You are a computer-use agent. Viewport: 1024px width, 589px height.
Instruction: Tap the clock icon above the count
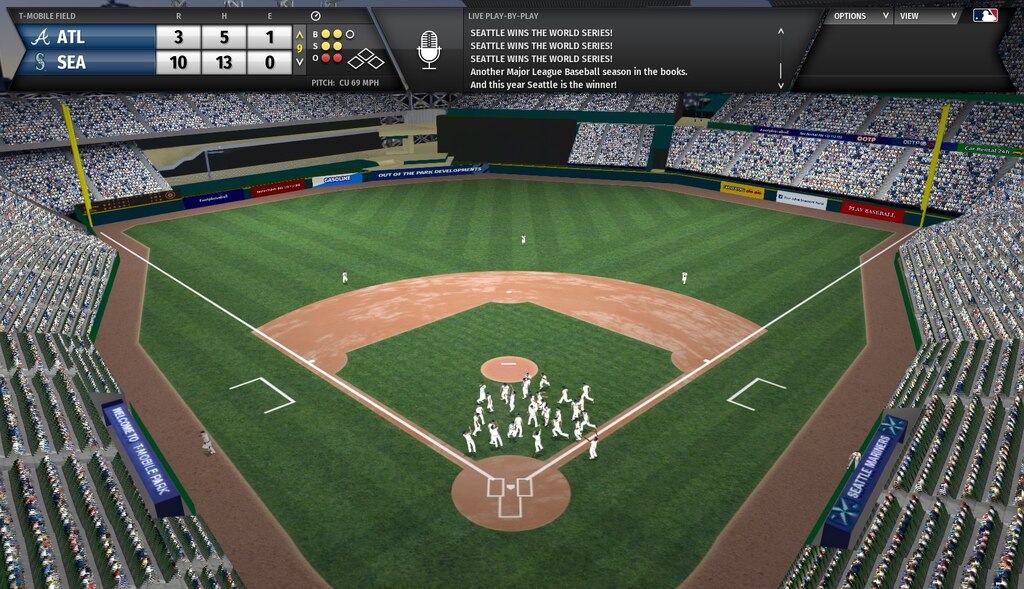tap(316, 16)
